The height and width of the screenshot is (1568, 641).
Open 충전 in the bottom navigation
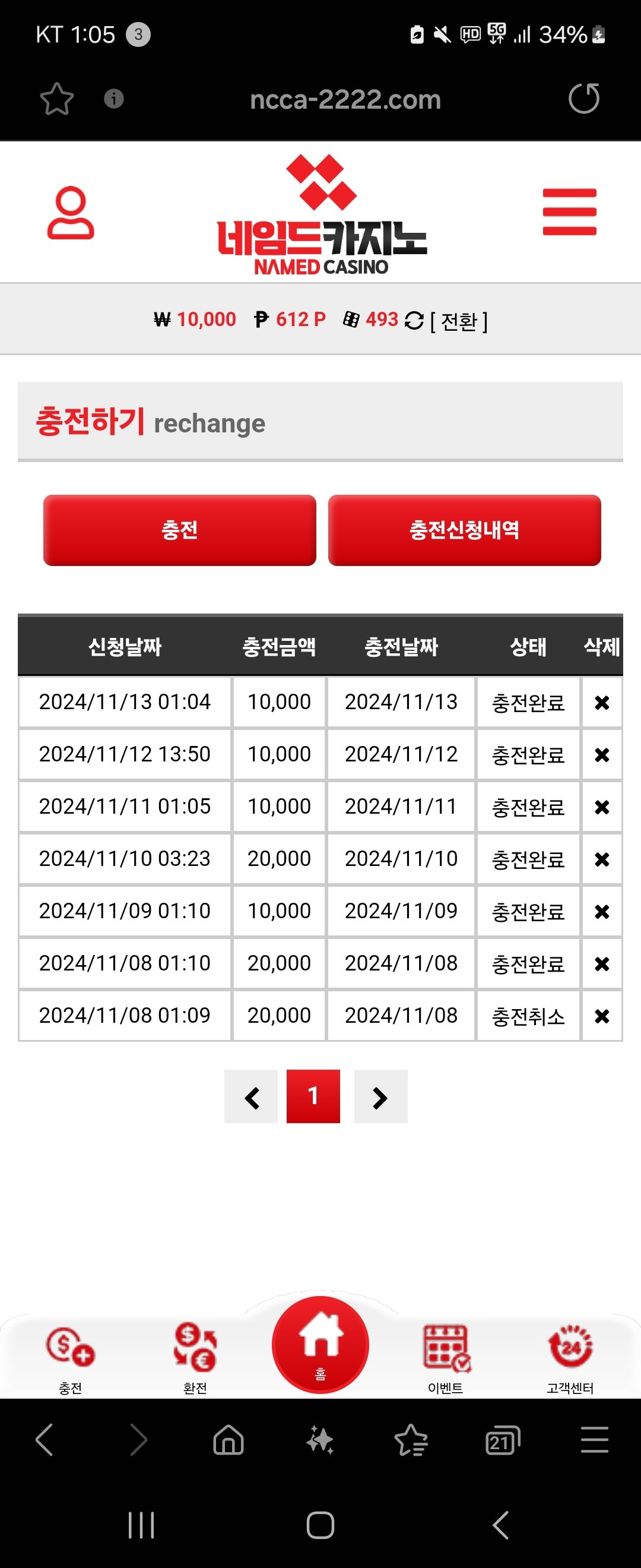point(70,1357)
